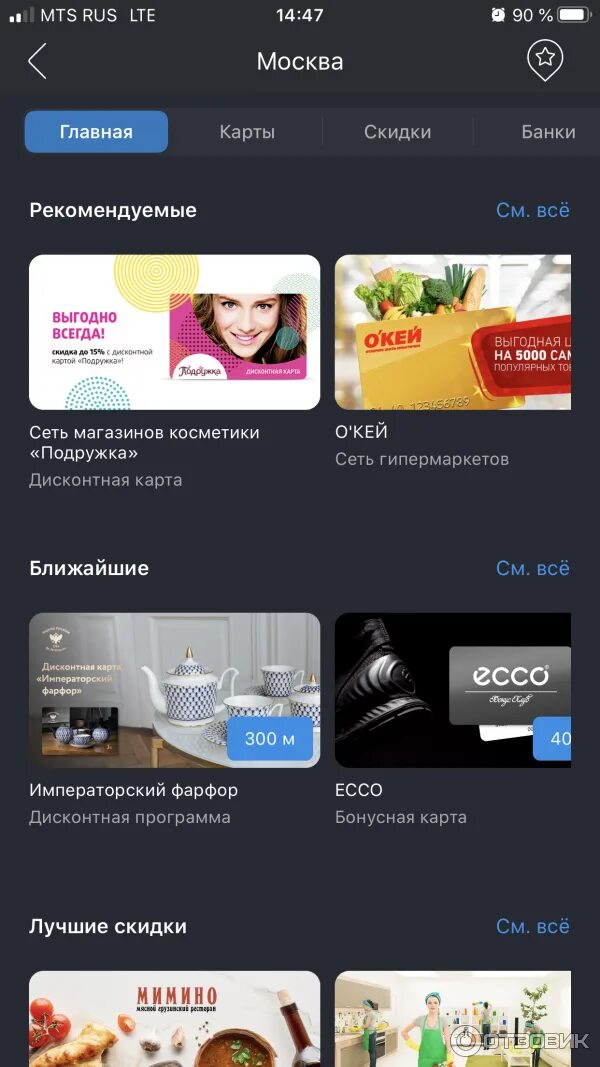Open the Подружка cosmetics discount card
The image size is (600, 1067).
pos(175,332)
